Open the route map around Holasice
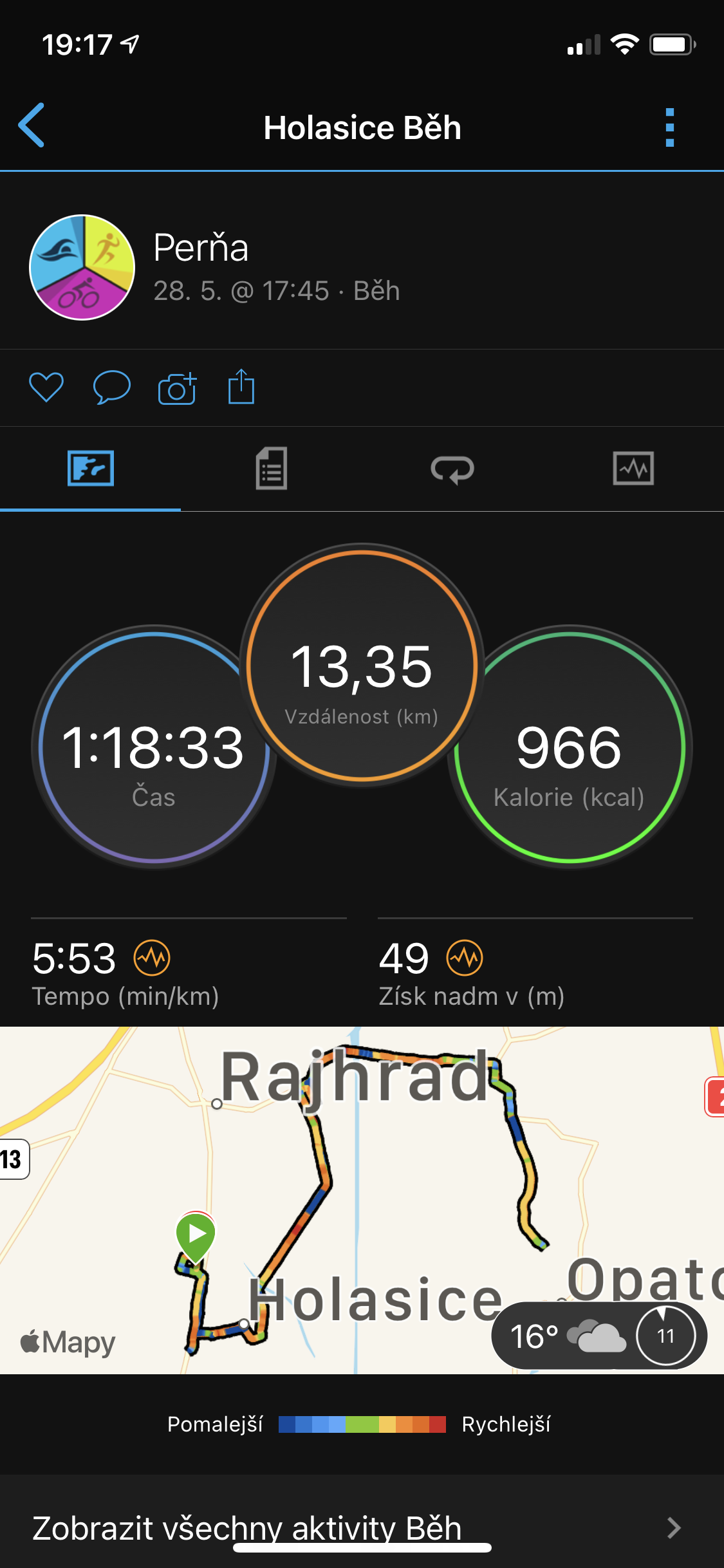Viewport: 724px width, 1568px height. pyautogui.click(x=362, y=1200)
